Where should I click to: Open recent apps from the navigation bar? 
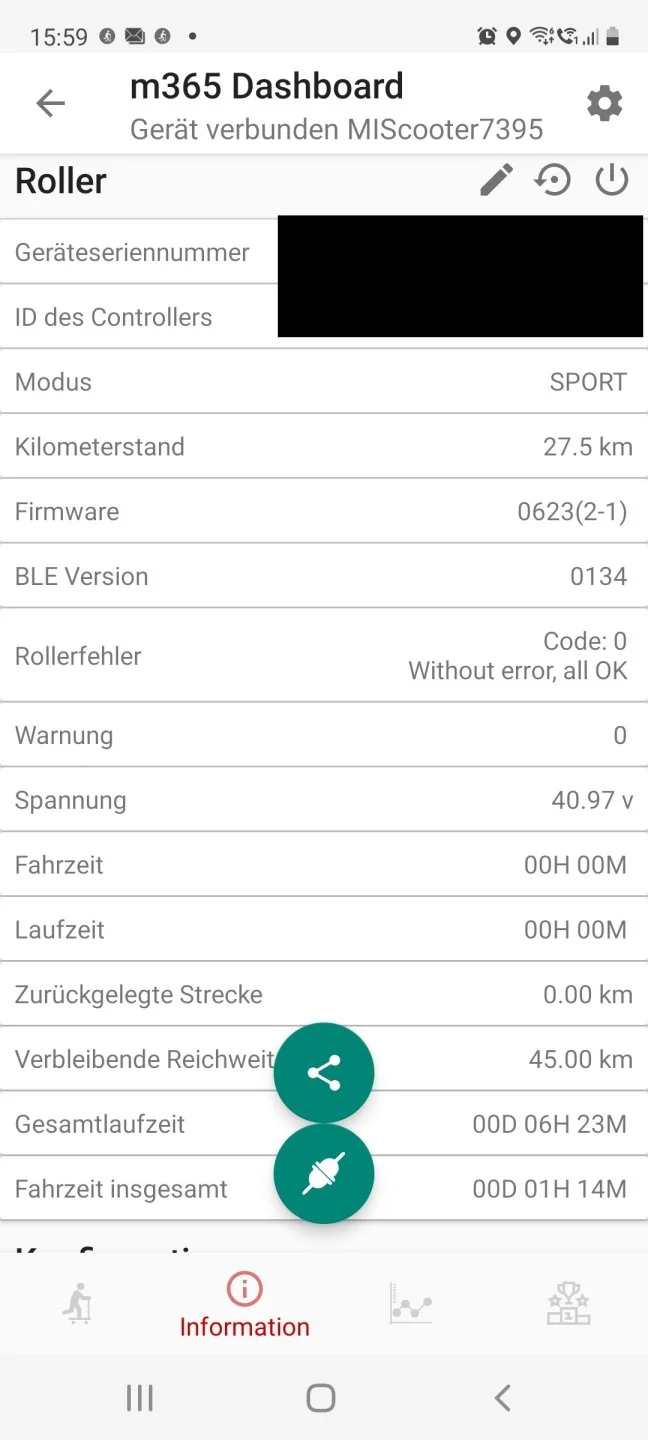pos(140,1398)
